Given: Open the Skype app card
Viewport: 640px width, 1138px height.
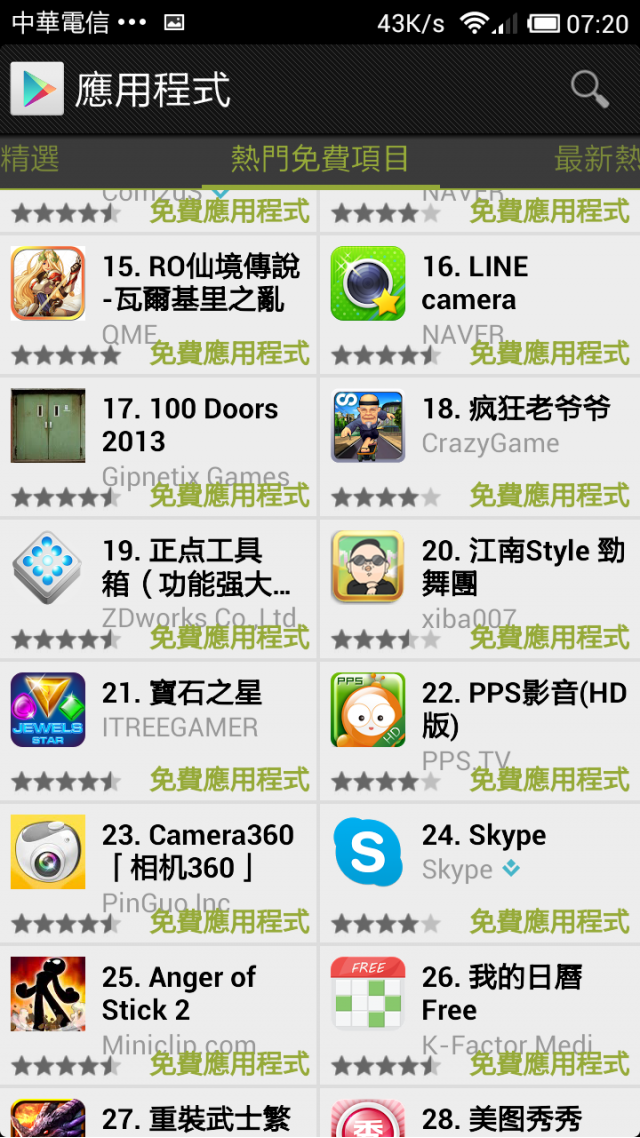Looking at the screenshot, I should 480,871.
